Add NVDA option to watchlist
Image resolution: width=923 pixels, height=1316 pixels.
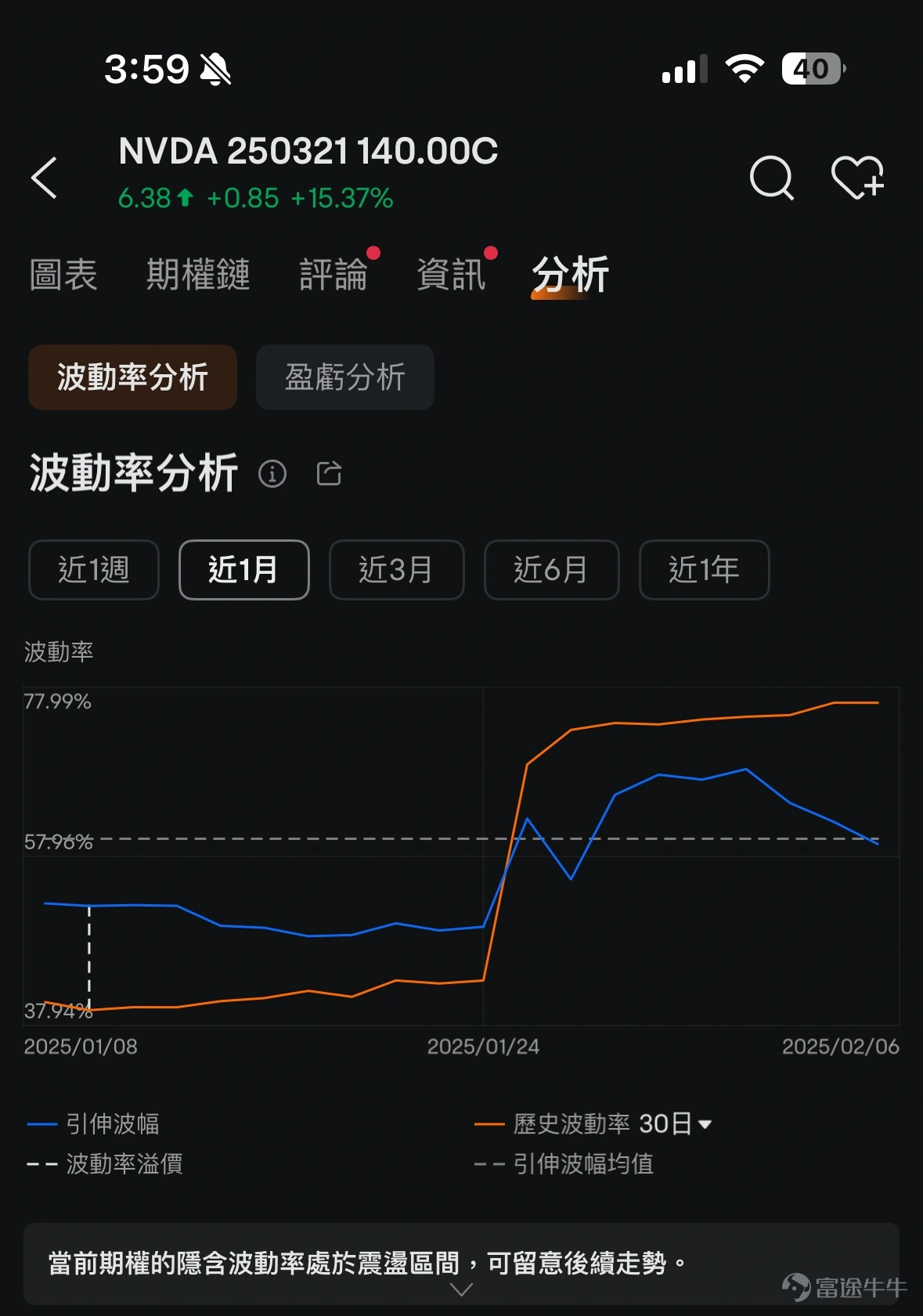[857, 178]
